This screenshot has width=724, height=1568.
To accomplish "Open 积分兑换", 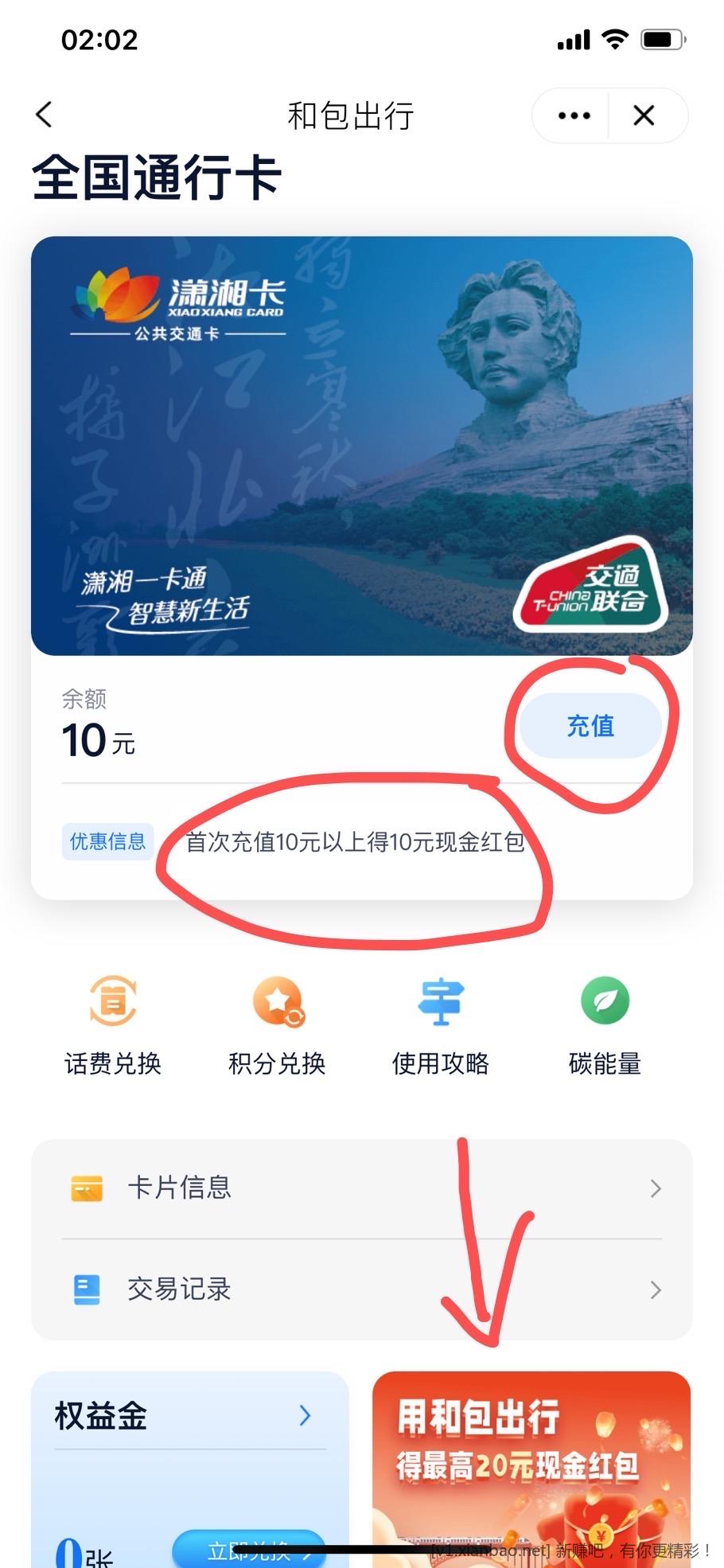I will click(x=277, y=1028).
